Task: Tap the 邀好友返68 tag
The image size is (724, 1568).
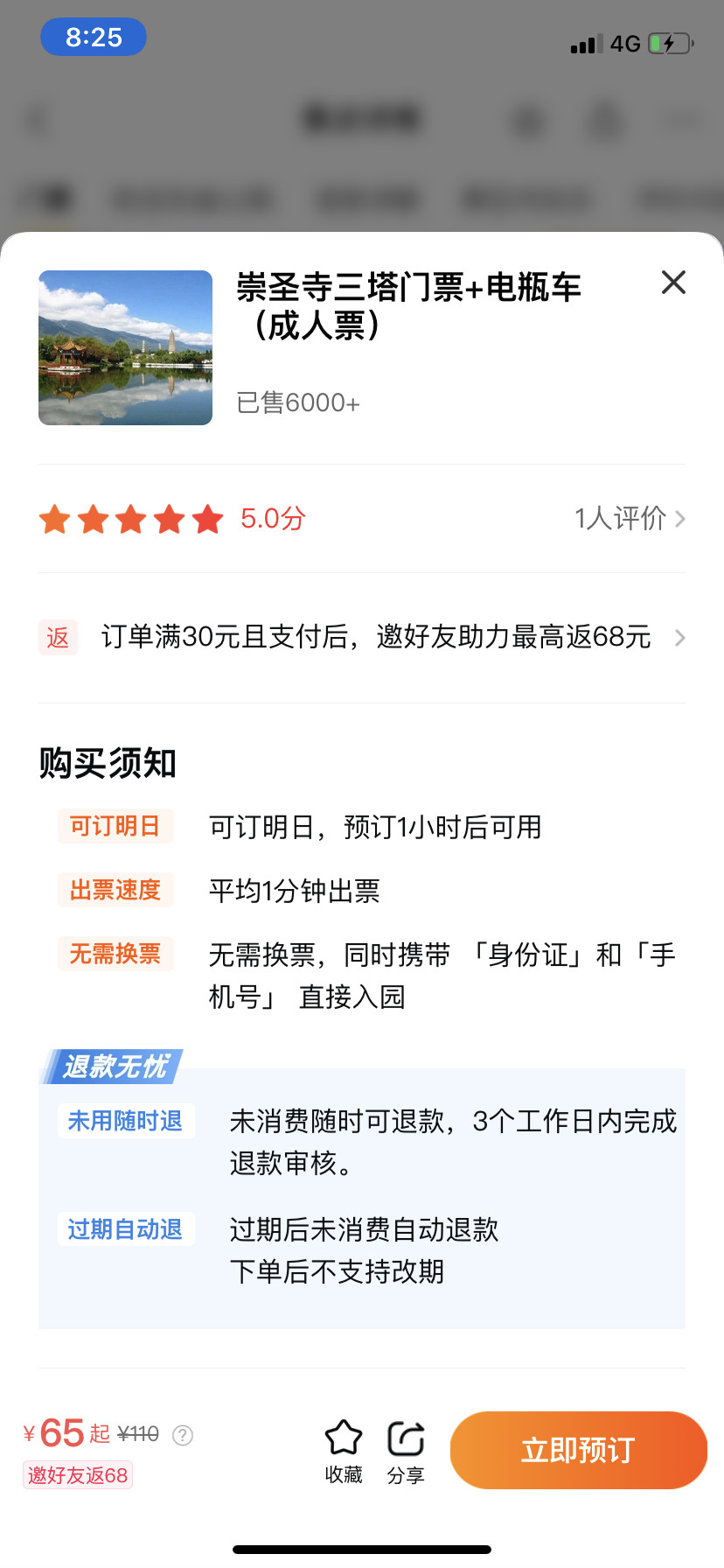Action: point(78,1475)
